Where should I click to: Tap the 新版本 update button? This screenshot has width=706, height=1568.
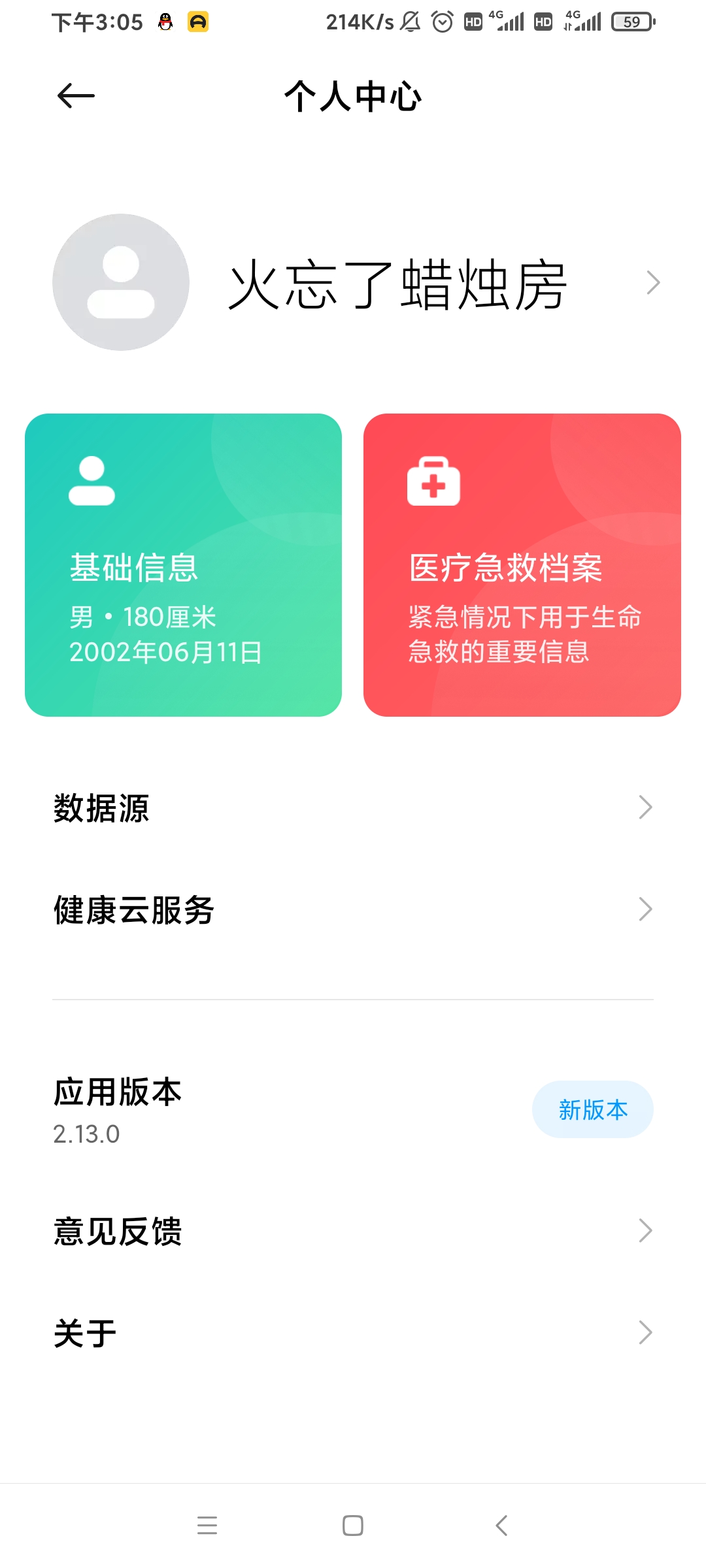click(593, 1109)
